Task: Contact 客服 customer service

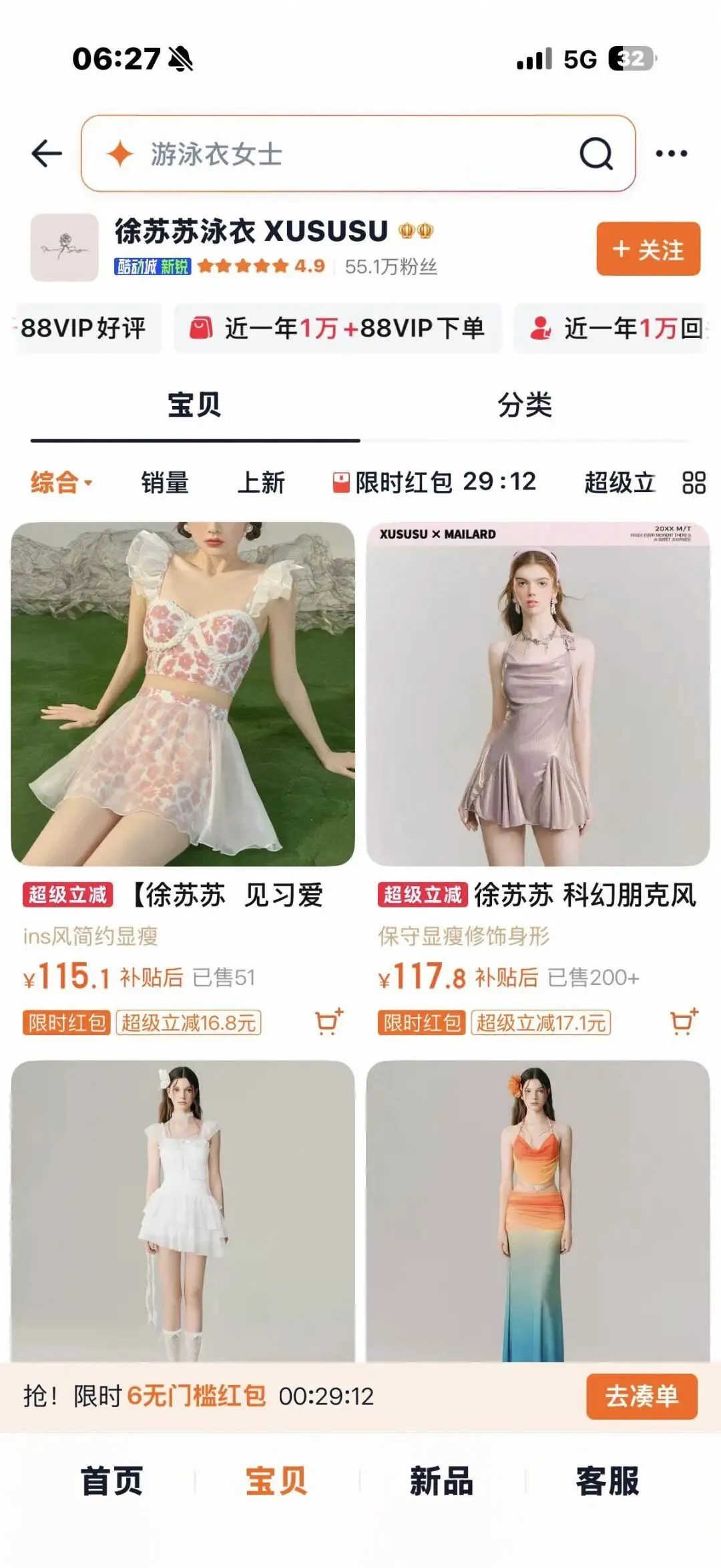Action: [607, 1481]
